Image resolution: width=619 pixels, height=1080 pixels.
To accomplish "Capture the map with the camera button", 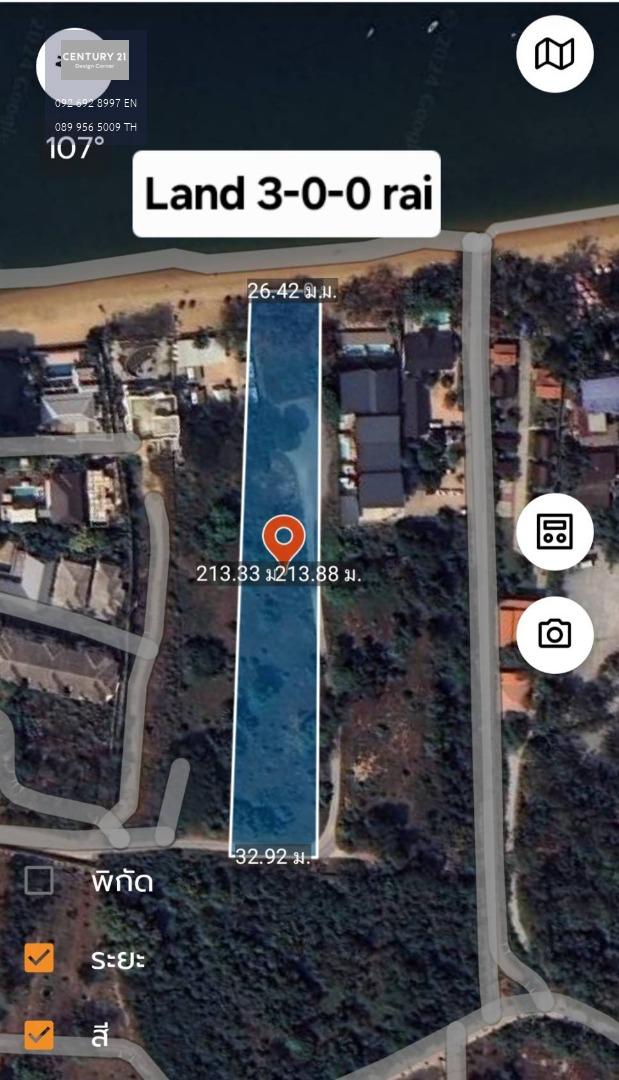I will point(554,634).
